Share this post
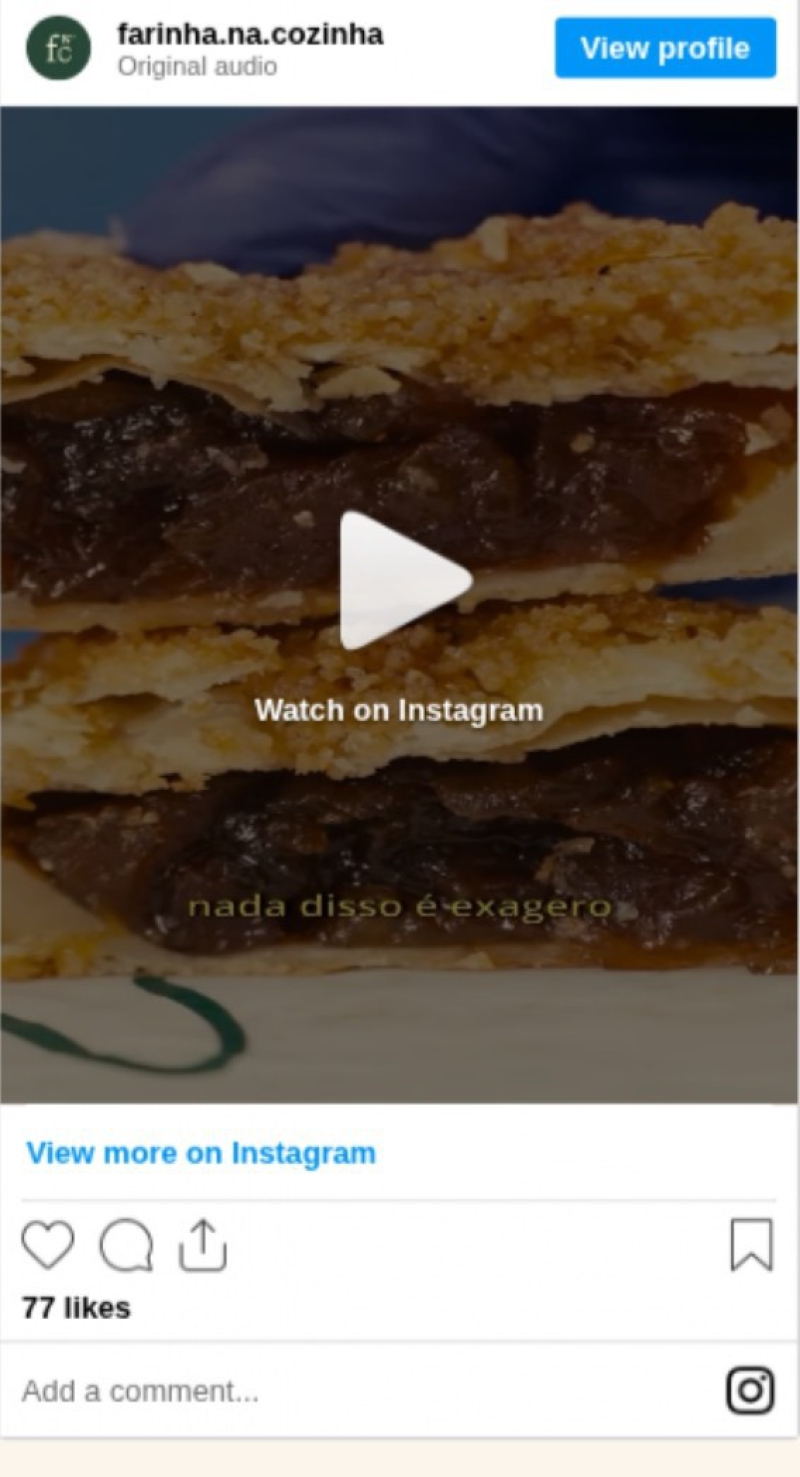Viewport: 800px width, 1477px height. (x=203, y=1245)
